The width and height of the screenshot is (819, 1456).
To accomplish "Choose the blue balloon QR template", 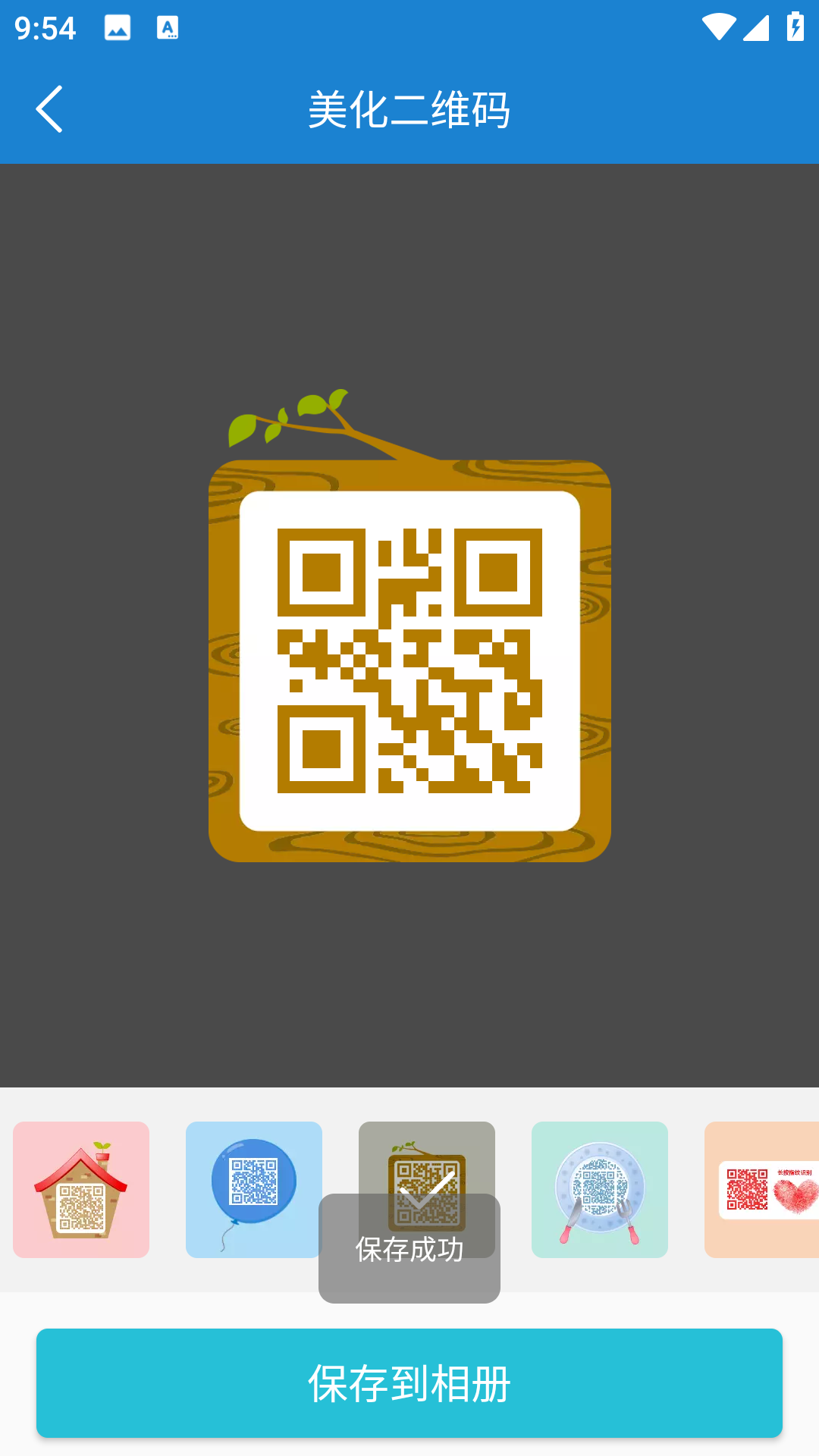I will tap(253, 1189).
